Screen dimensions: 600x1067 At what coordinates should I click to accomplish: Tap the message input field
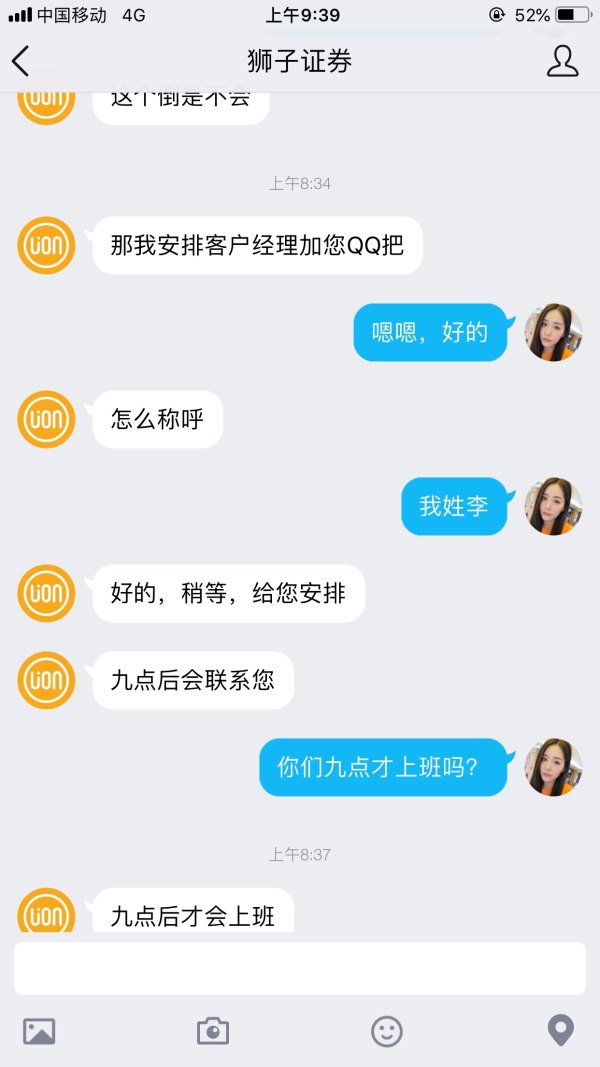click(x=300, y=968)
